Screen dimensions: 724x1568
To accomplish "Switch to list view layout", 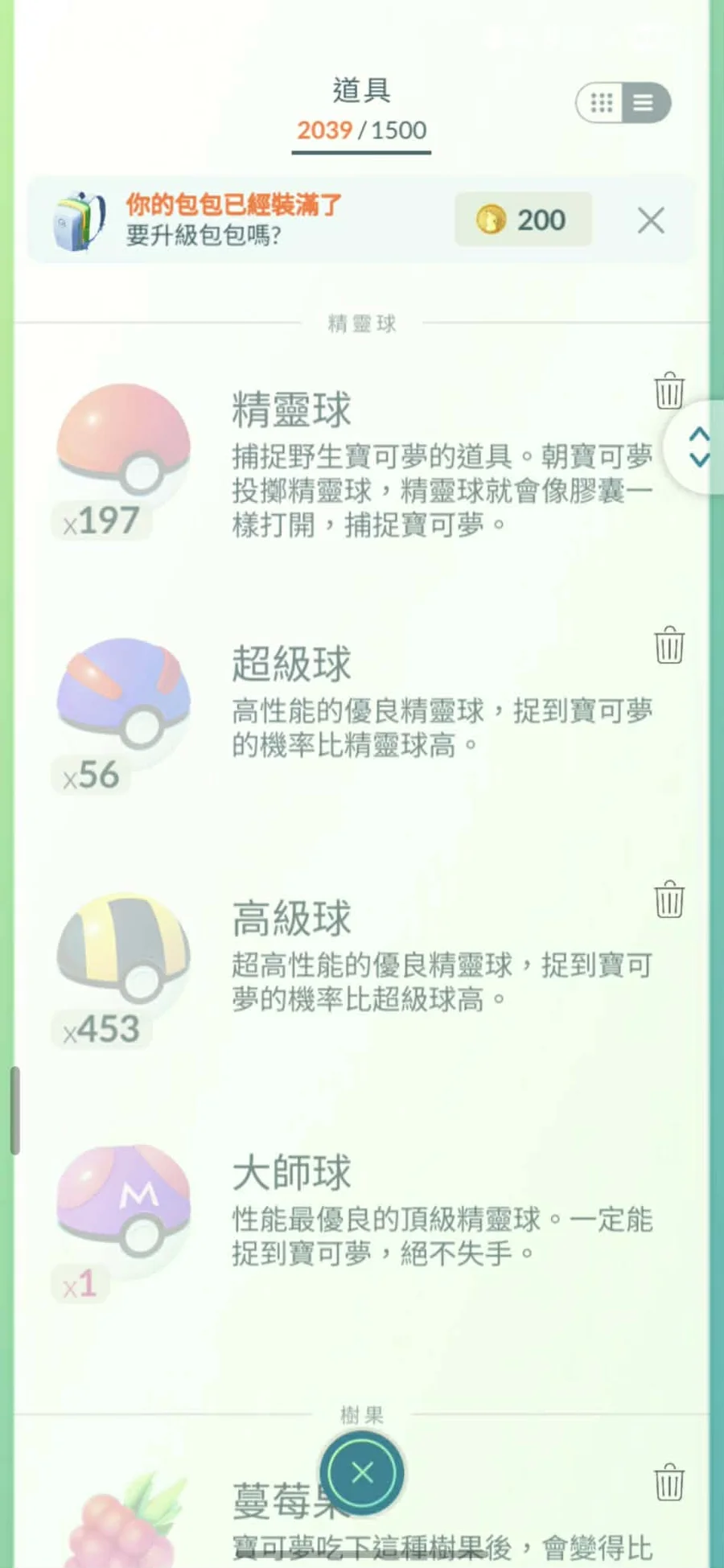I will (x=644, y=103).
